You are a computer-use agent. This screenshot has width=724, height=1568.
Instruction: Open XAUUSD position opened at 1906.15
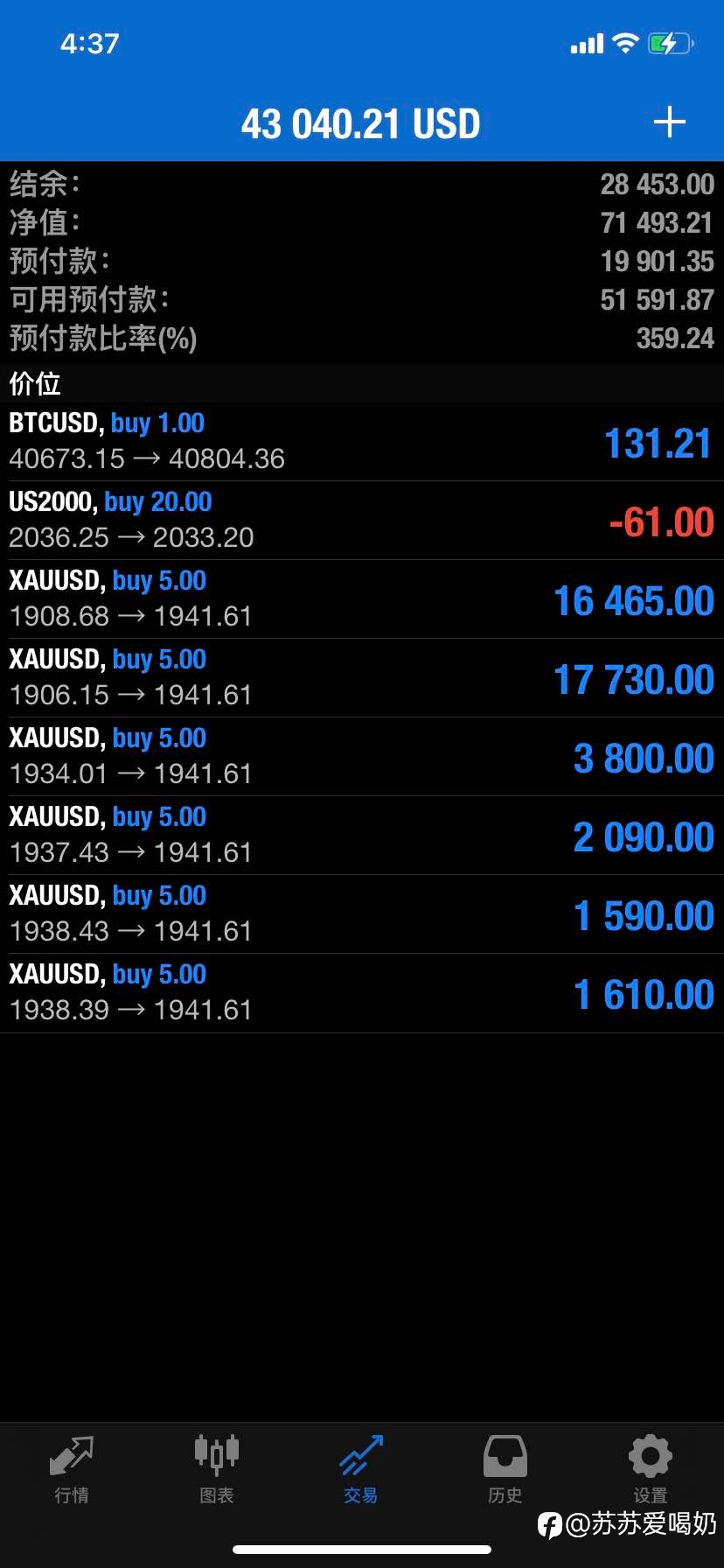pyautogui.click(x=362, y=678)
